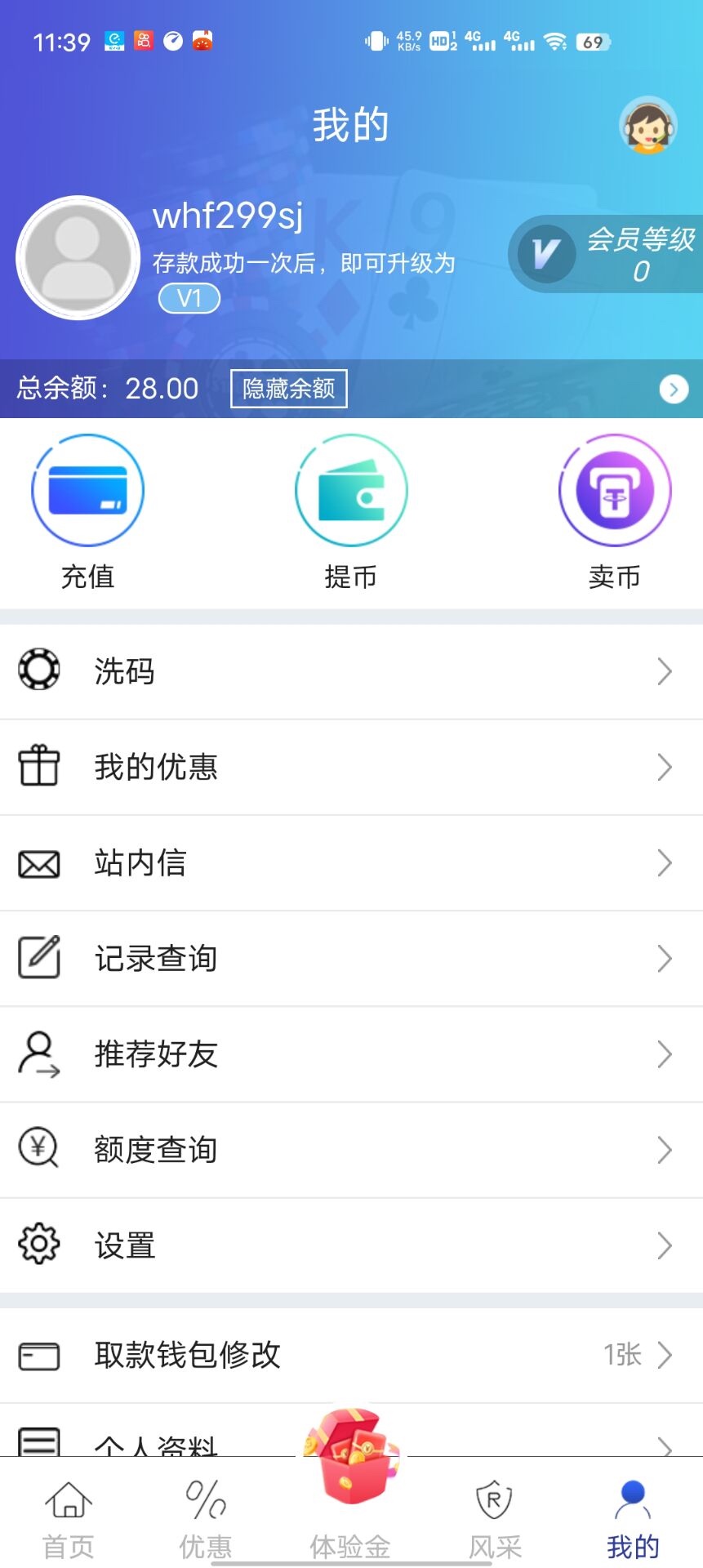
Task: Open 取款钱包修改 wallet row
Action: [x=351, y=1356]
